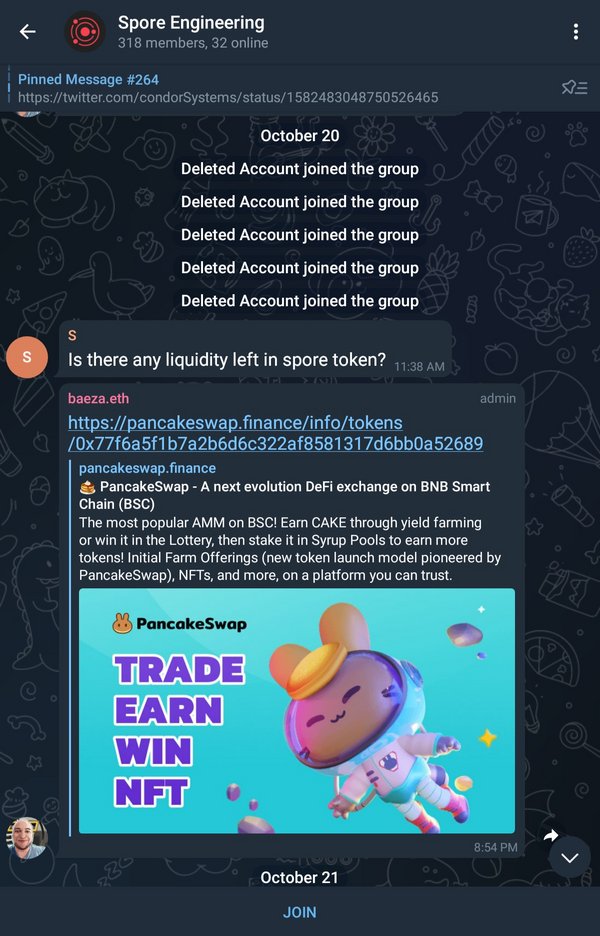Share baeza.eth's message with forward arrow
This screenshot has width=600, height=936.
pyautogui.click(x=550, y=835)
